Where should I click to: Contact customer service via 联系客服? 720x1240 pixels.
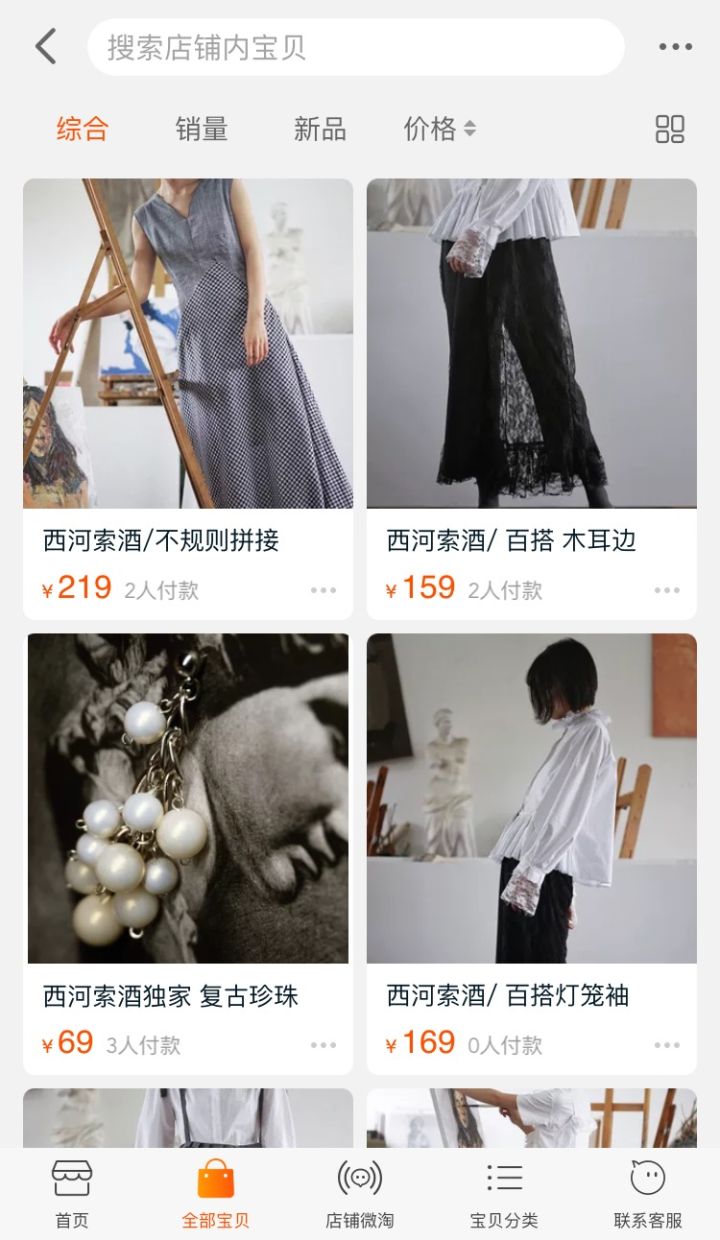tap(648, 1194)
